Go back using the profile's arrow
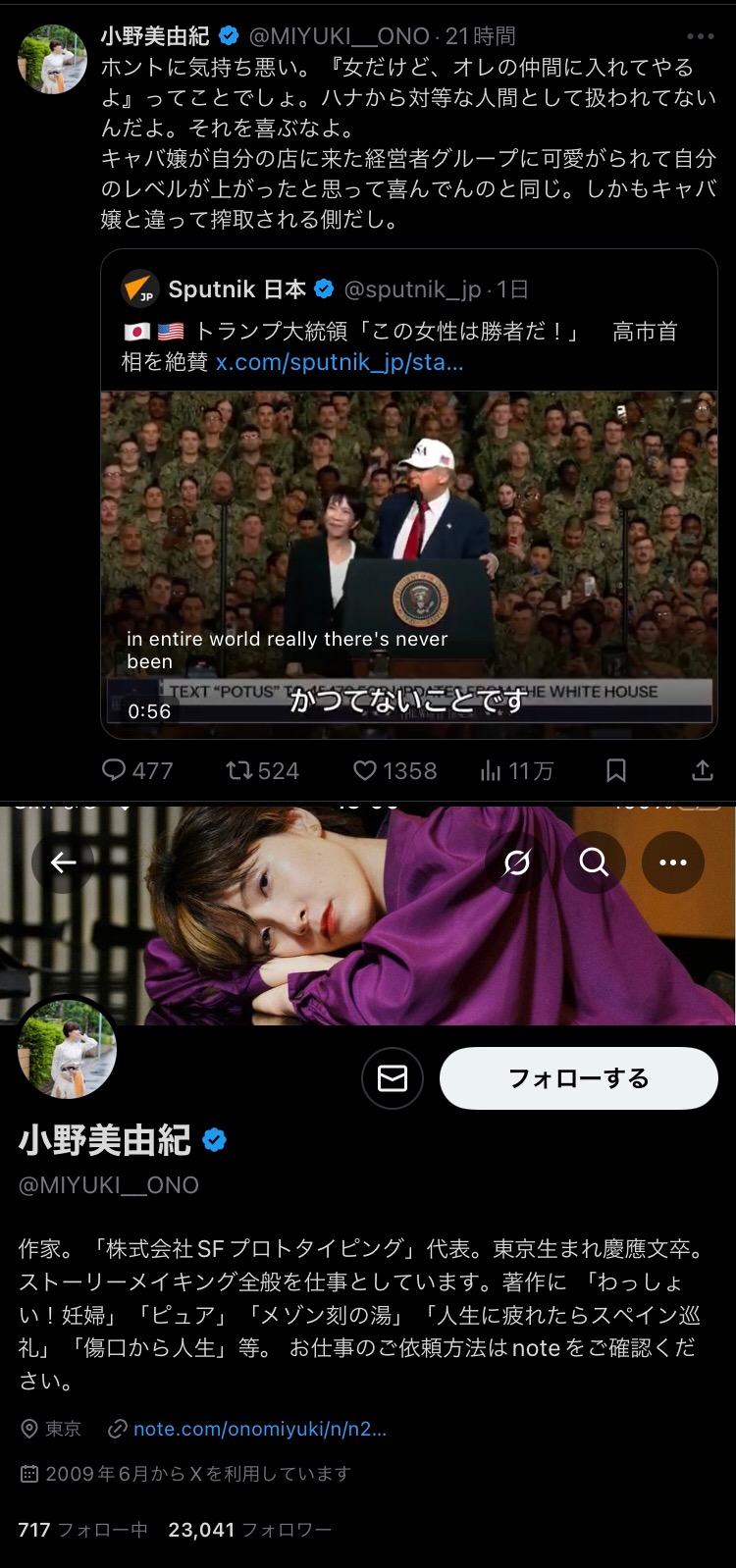 [x=64, y=862]
